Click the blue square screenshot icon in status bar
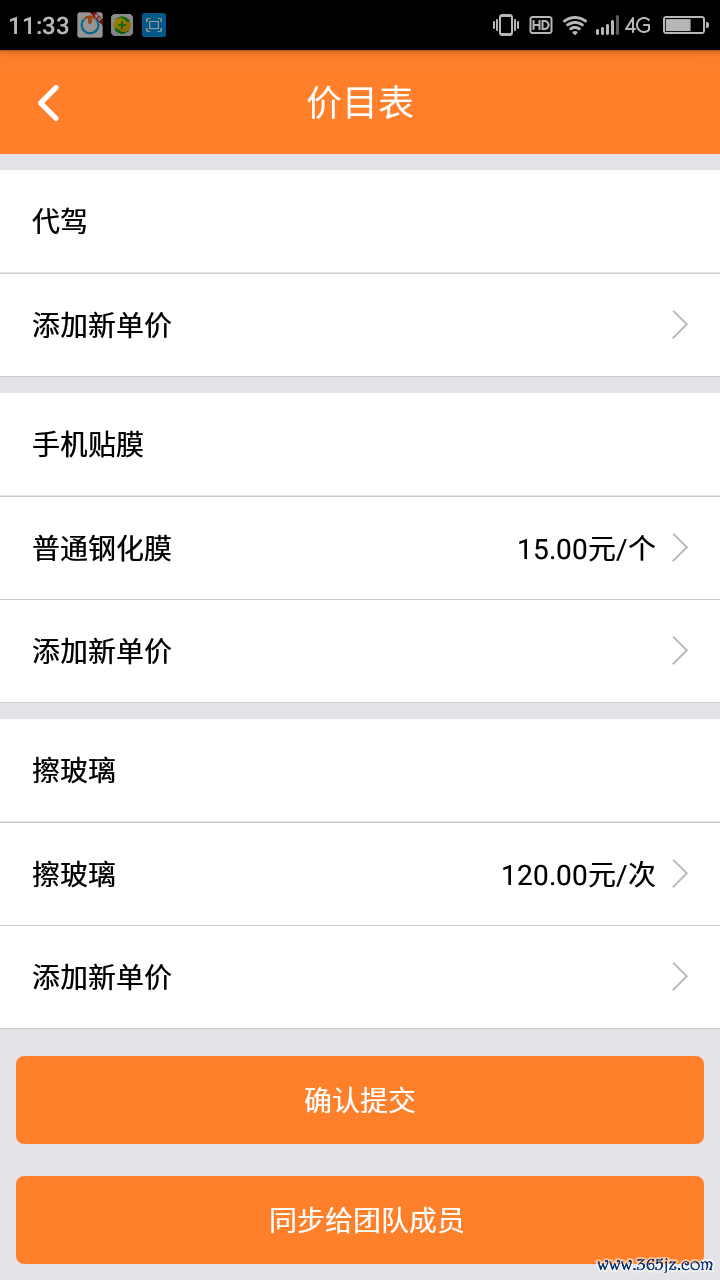This screenshot has height=1280, width=720. click(x=153, y=24)
